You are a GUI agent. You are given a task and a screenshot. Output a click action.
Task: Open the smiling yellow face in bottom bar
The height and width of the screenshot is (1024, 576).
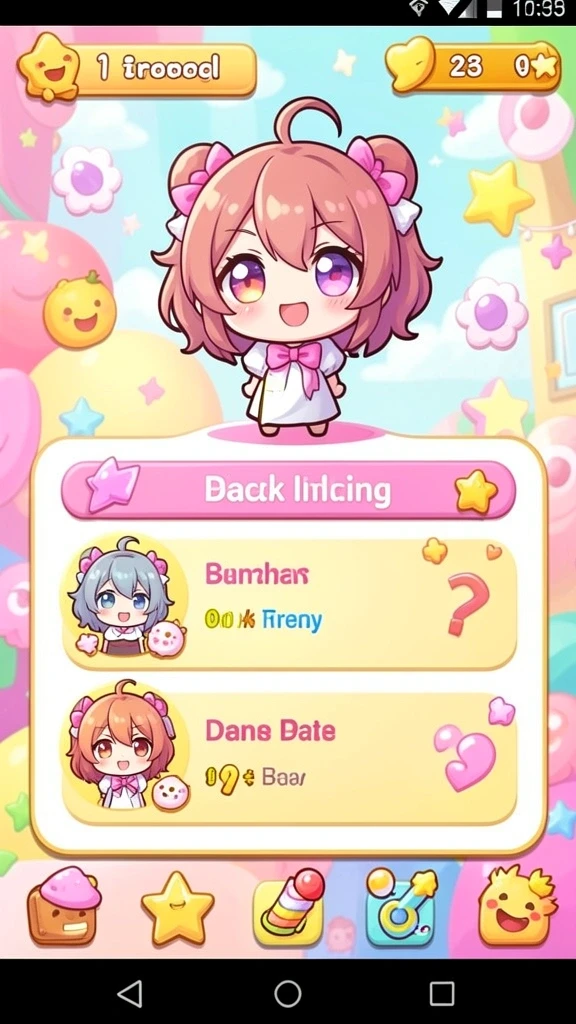[517, 906]
